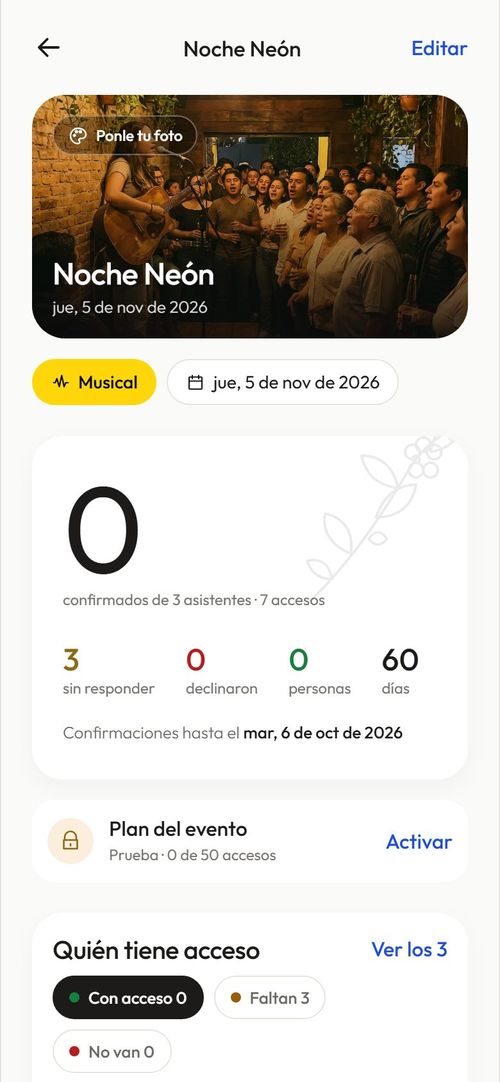This screenshot has width=500, height=1082.
Task: Select the Con acceso 0 filter
Action: point(128,998)
